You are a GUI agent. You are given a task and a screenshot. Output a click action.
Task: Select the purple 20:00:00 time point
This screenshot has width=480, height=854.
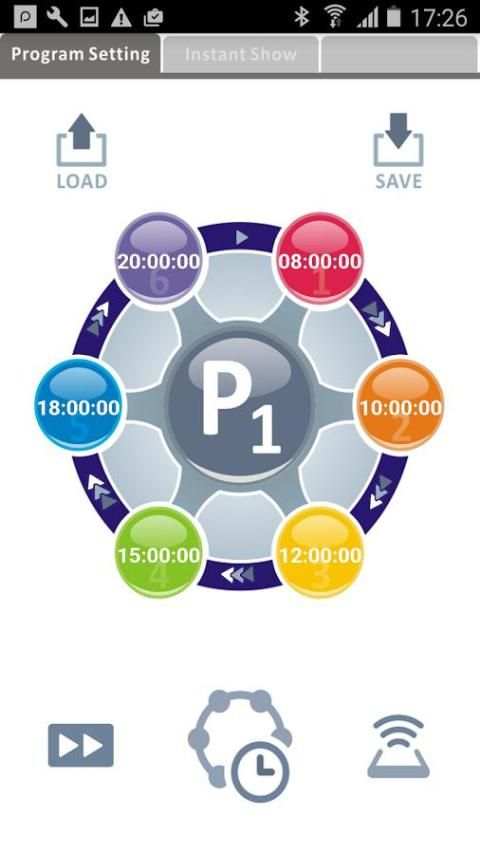tap(159, 258)
